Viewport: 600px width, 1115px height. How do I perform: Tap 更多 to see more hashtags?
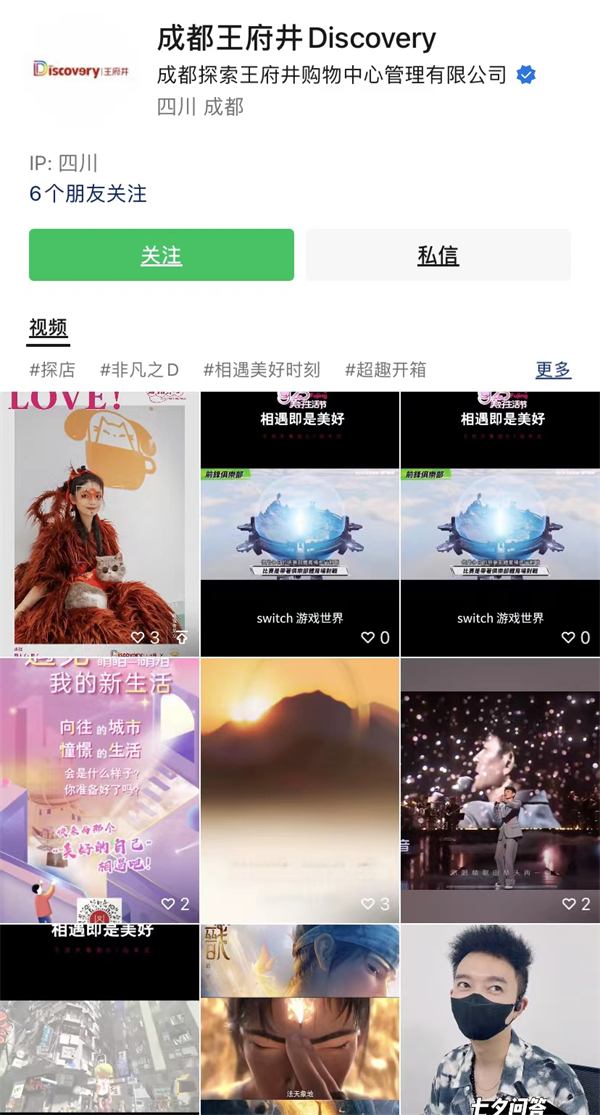tap(553, 370)
